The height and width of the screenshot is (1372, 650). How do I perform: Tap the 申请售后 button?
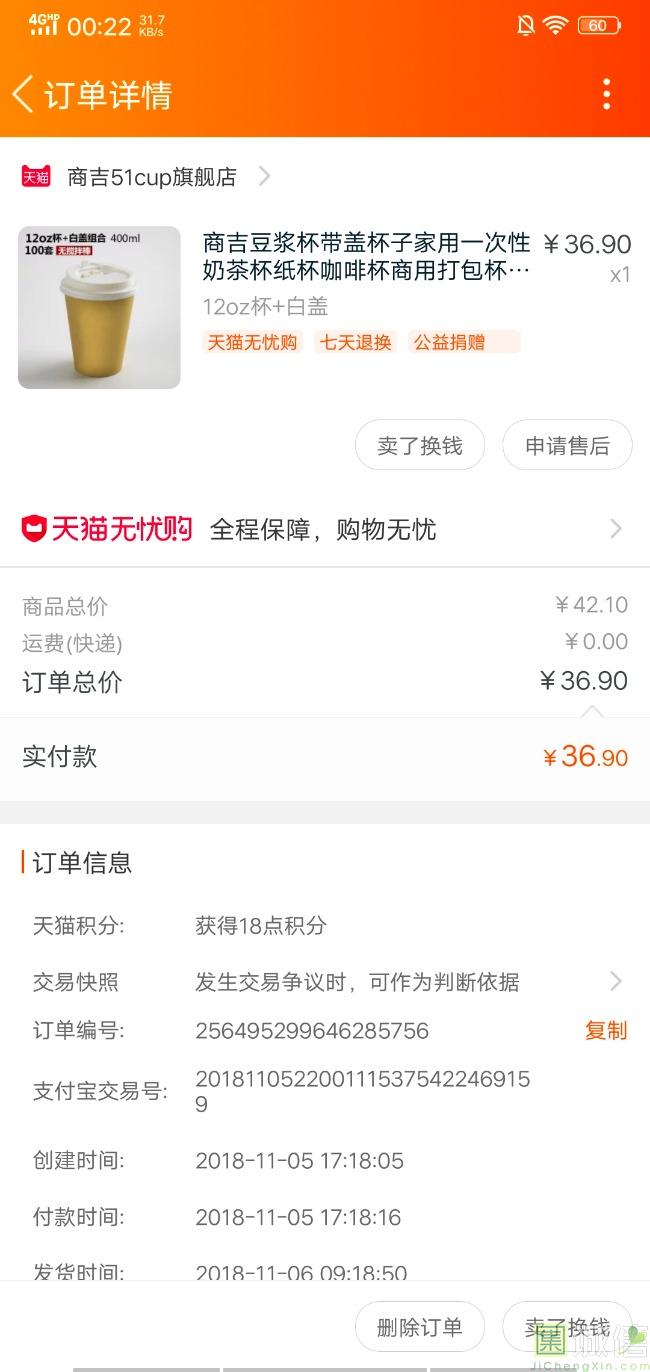567,446
